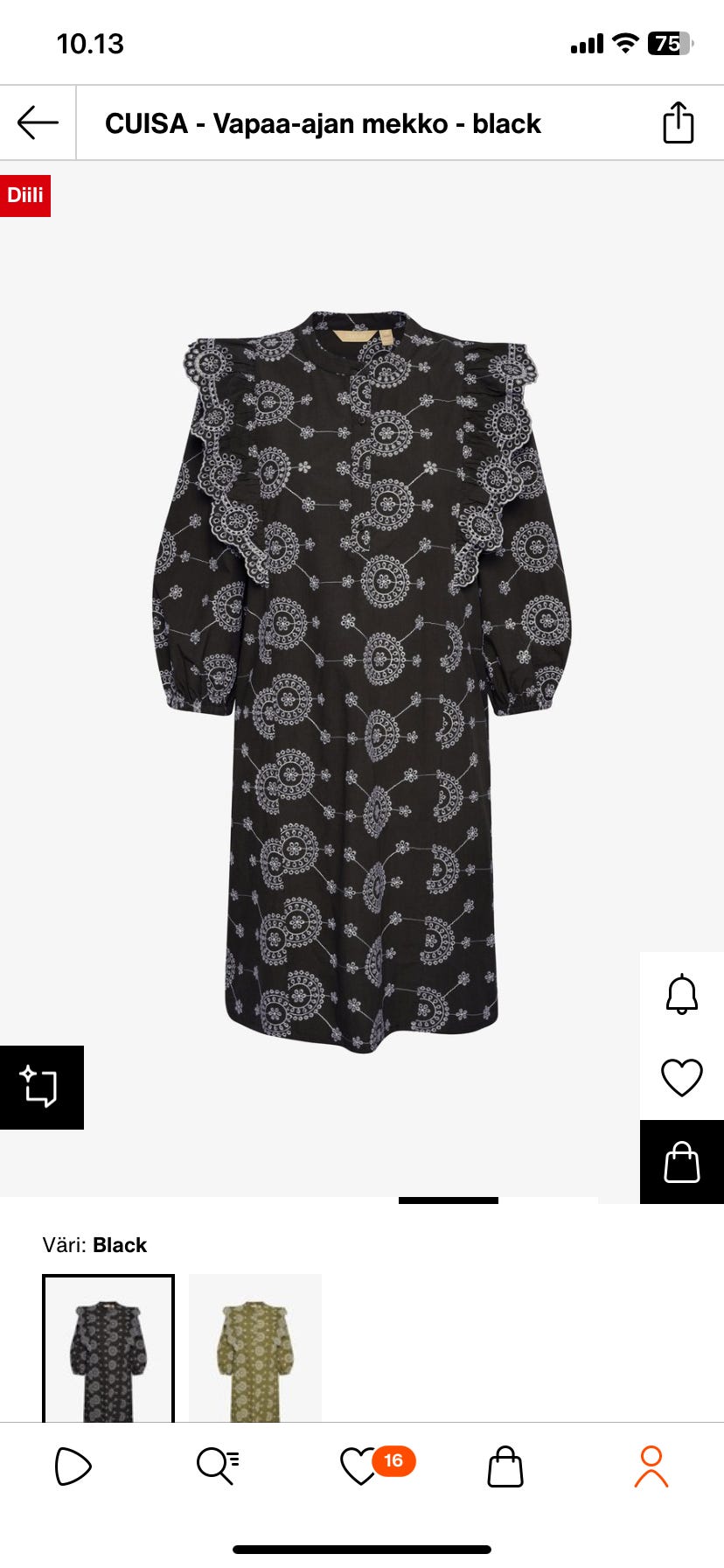
Task: Open the search and categories tab
Action: click(217, 1466)
